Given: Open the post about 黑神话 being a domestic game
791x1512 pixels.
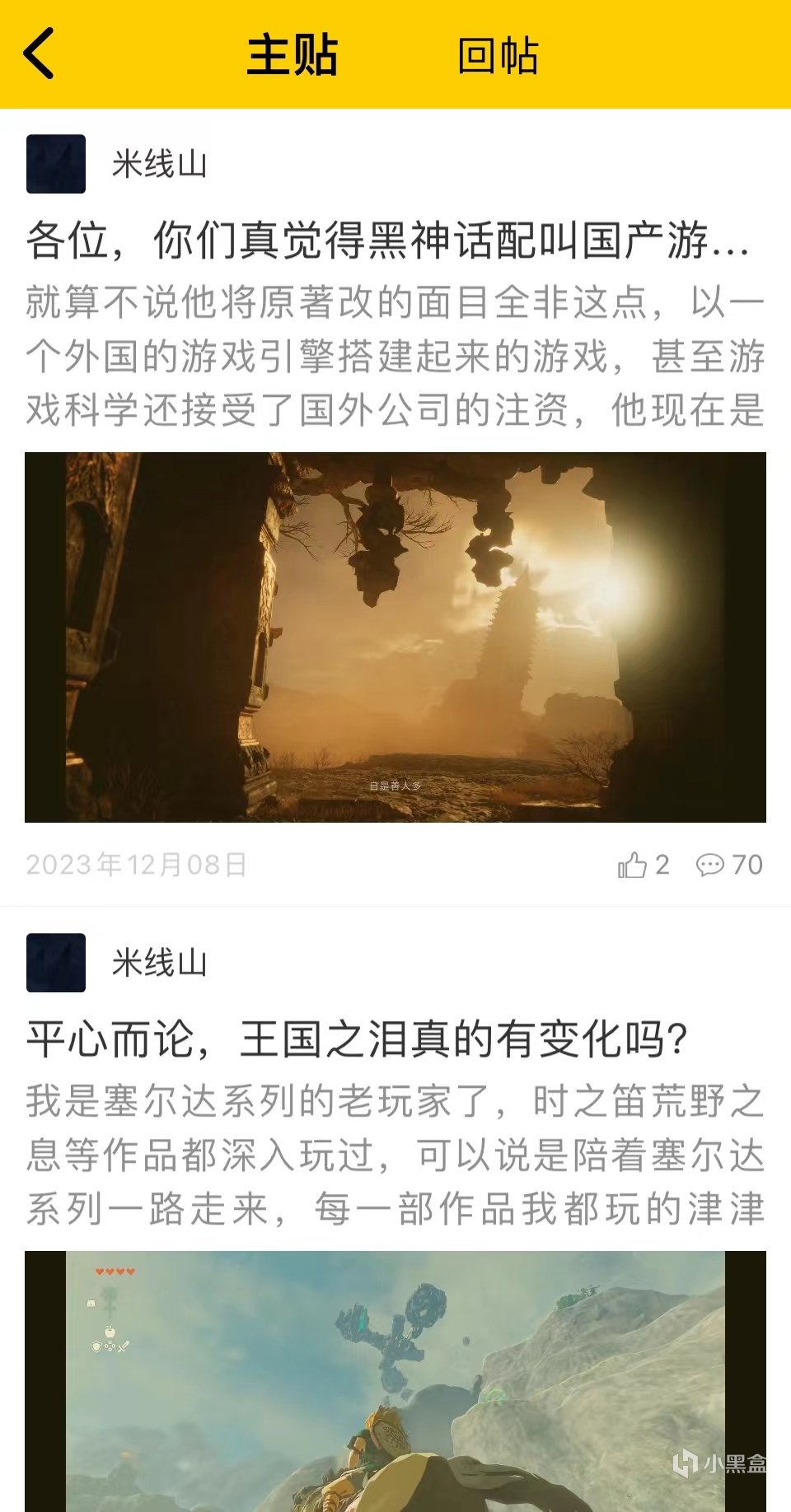Looking at the screenshot, I should (x=387, y=240).
